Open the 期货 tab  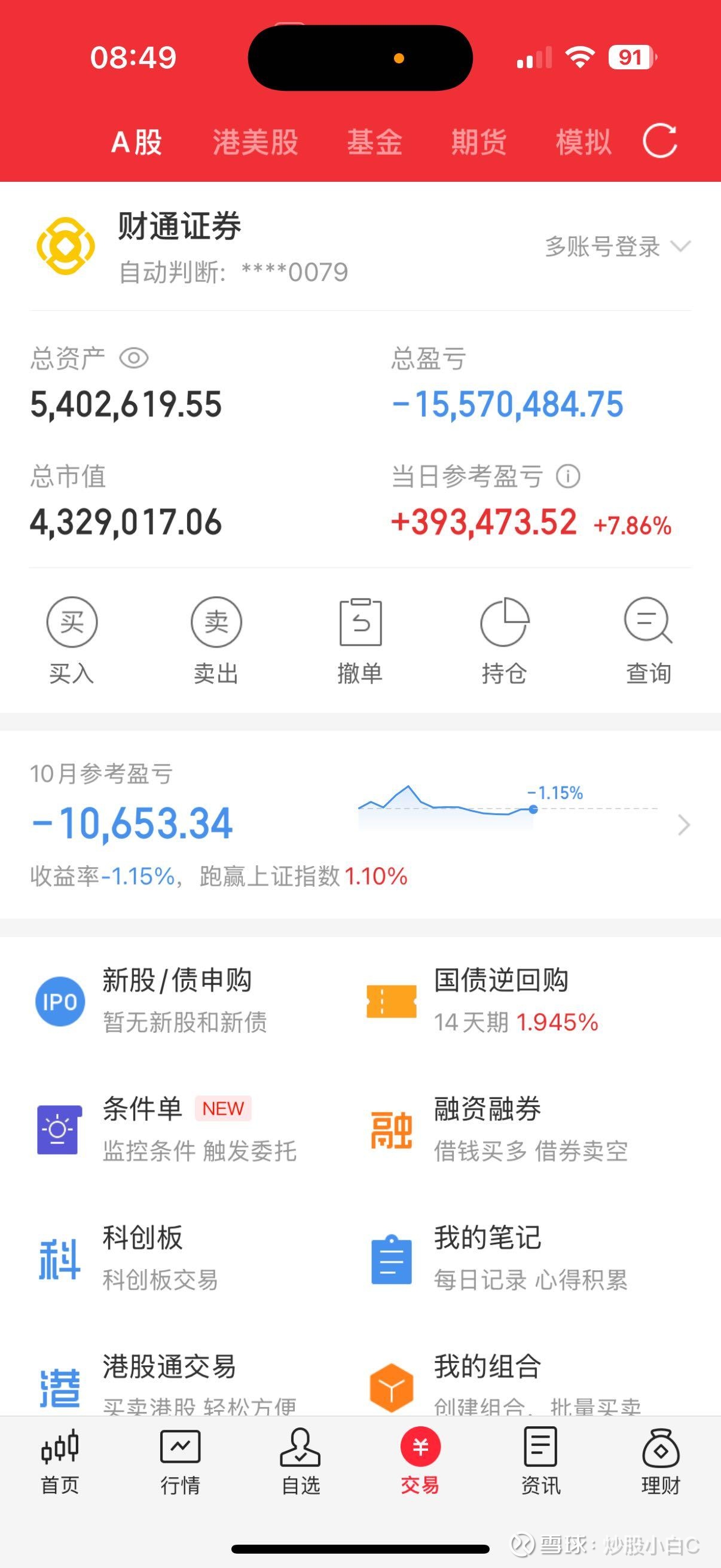pyautogui.click(x=479, y=142)
